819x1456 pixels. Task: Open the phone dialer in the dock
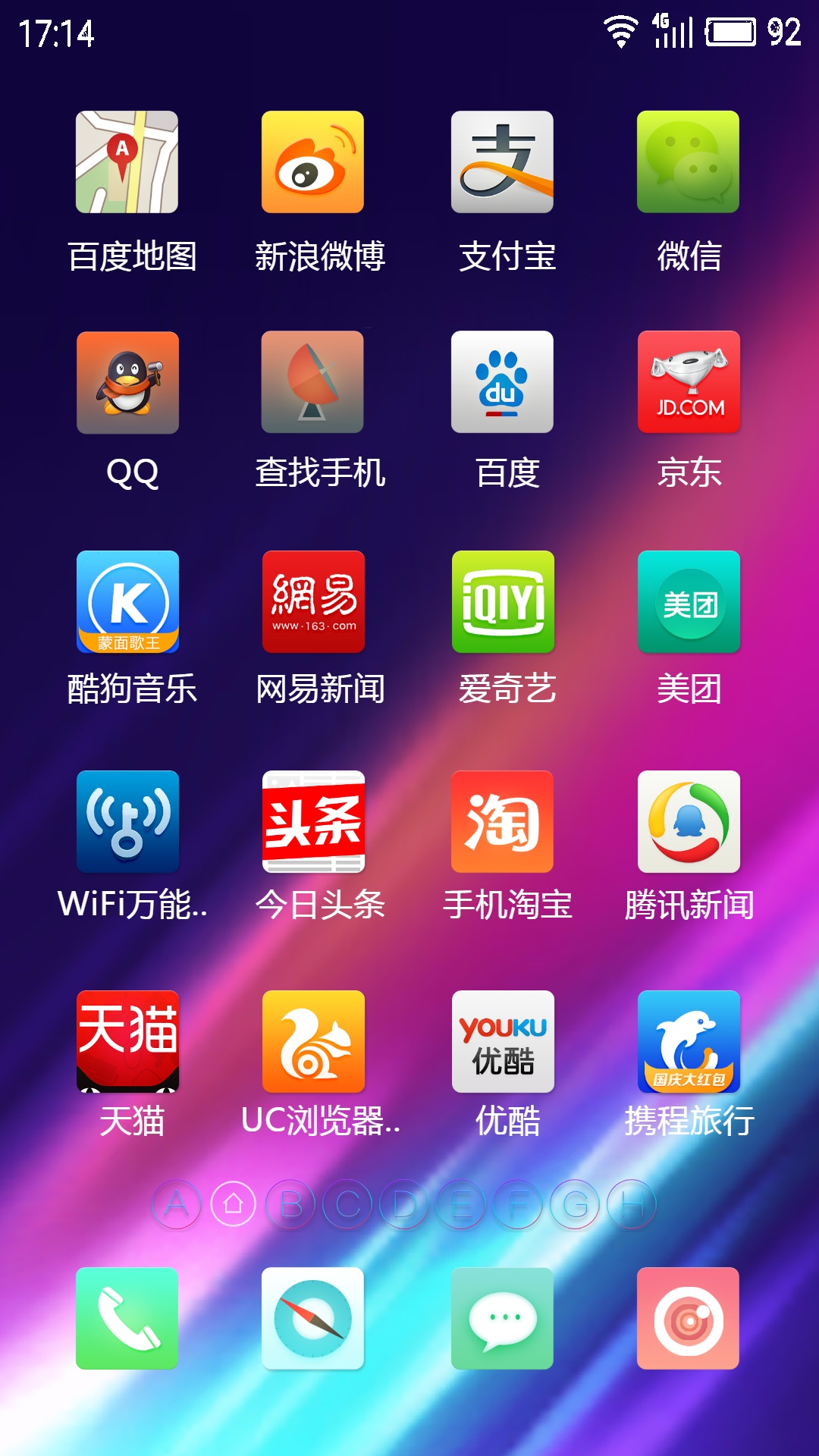[127, 1319]
